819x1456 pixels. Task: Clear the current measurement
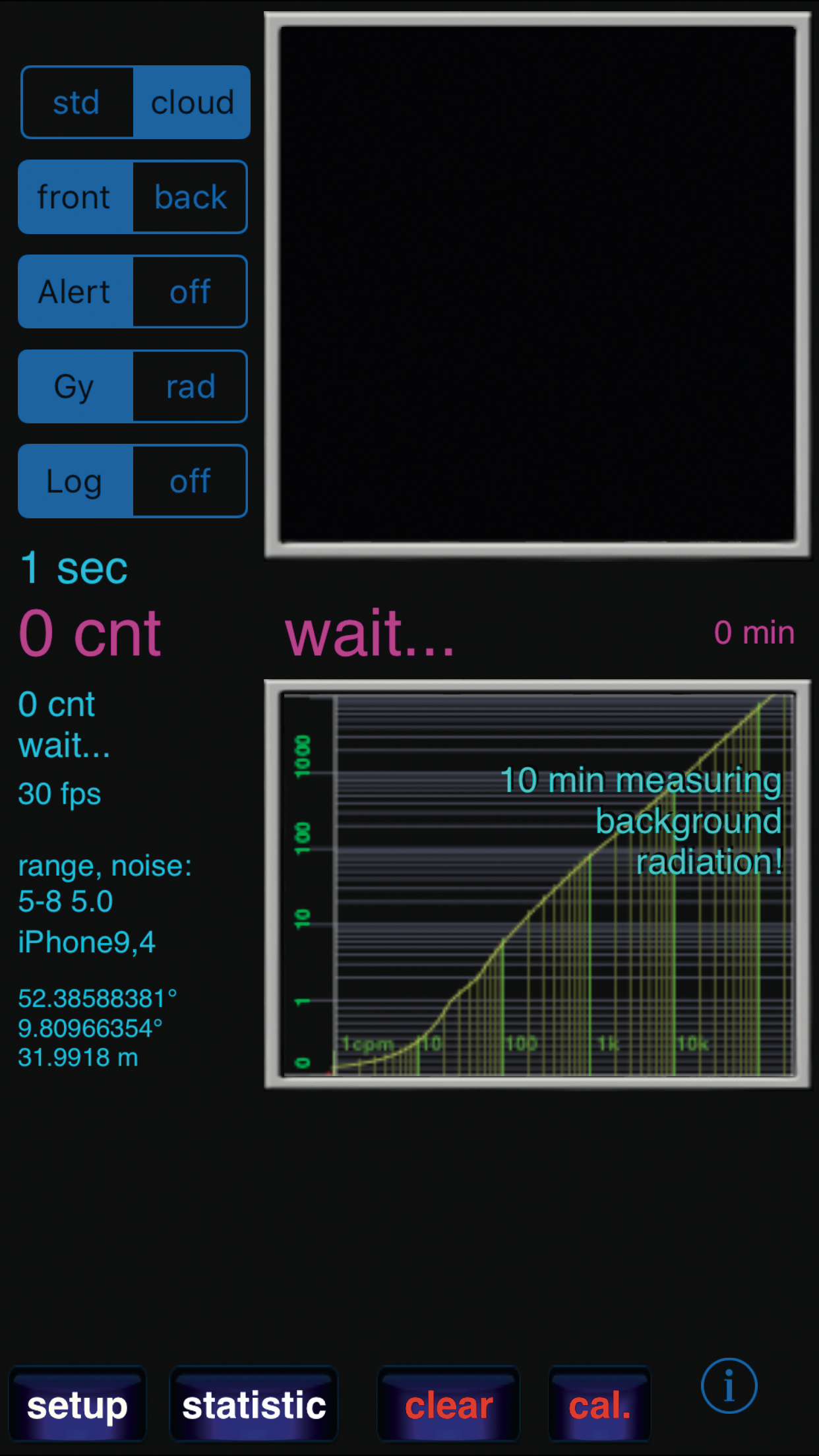448,1405
